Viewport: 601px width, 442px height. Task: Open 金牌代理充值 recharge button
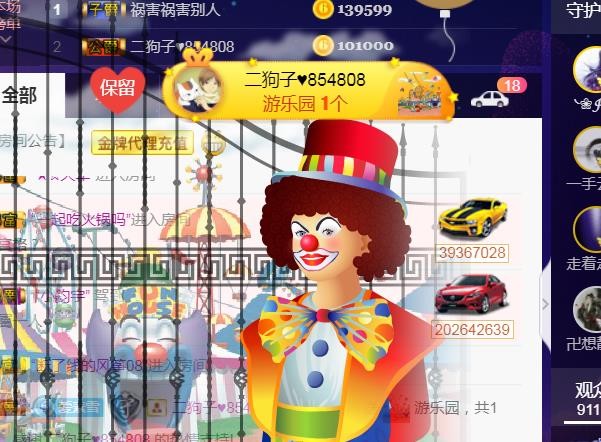[x=142, y=143]
